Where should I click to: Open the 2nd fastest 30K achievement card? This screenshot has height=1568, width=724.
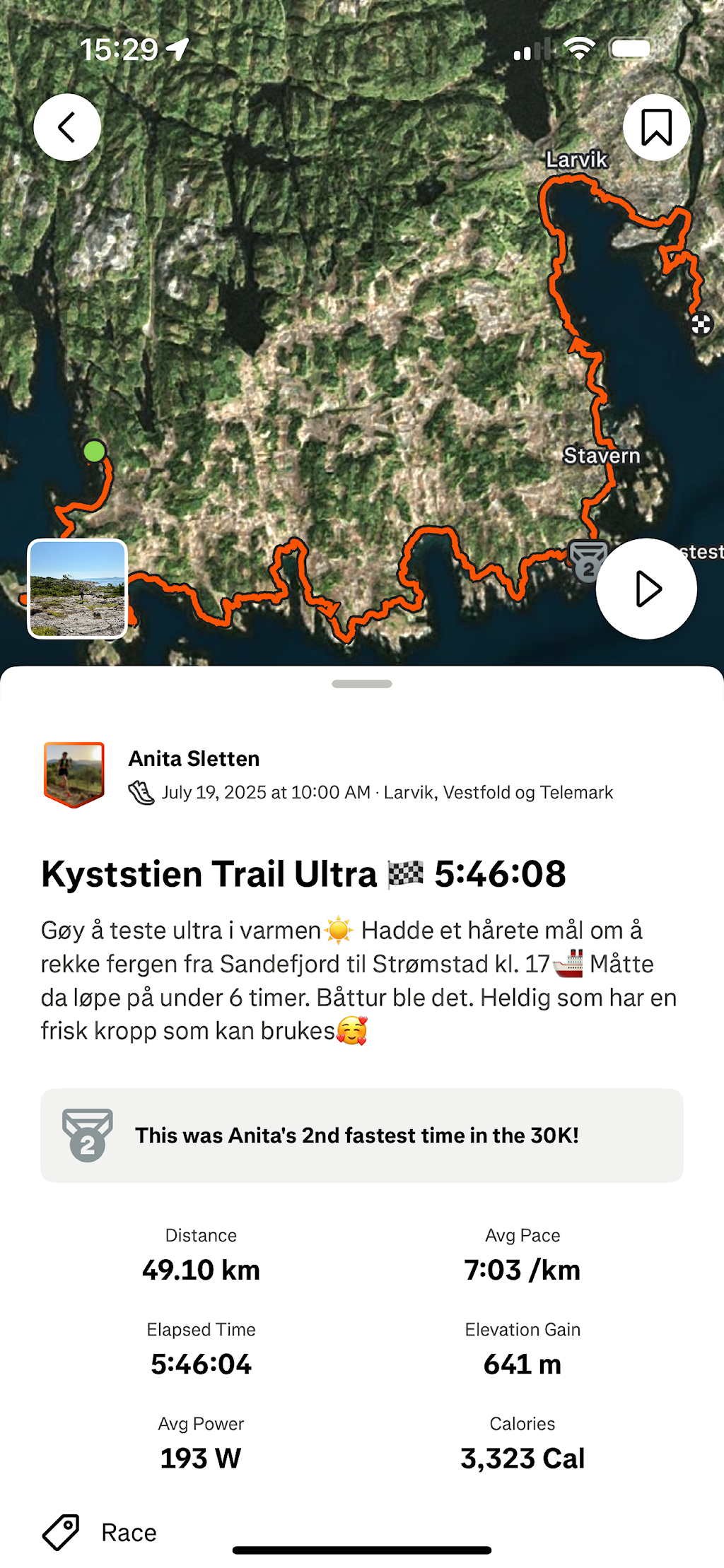pyautogui.click(x=362, y=1135)
